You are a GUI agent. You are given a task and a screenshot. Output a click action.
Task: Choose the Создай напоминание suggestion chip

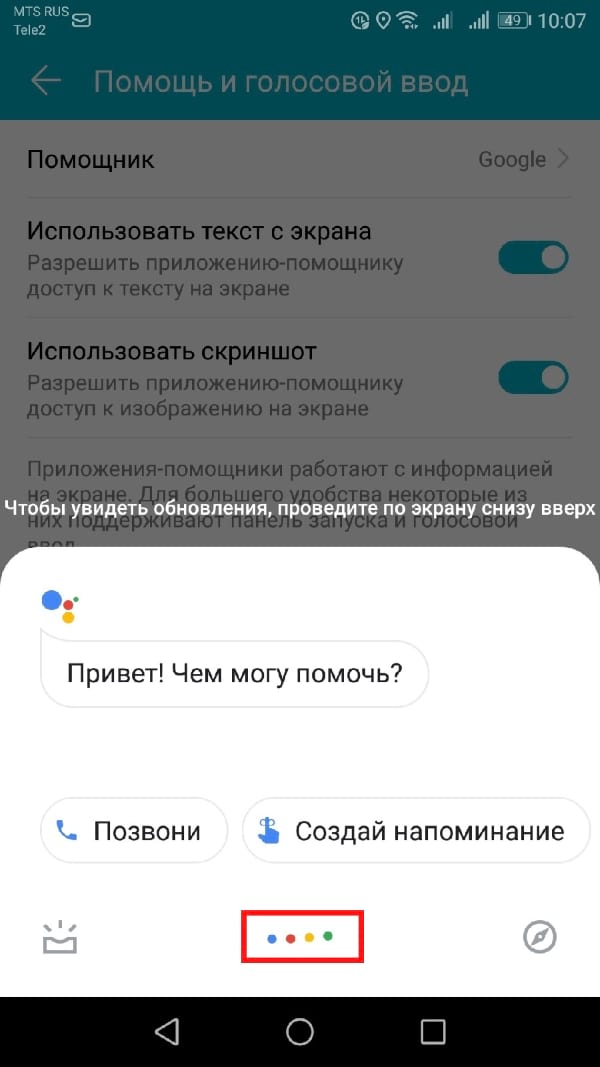coord(416,831)
